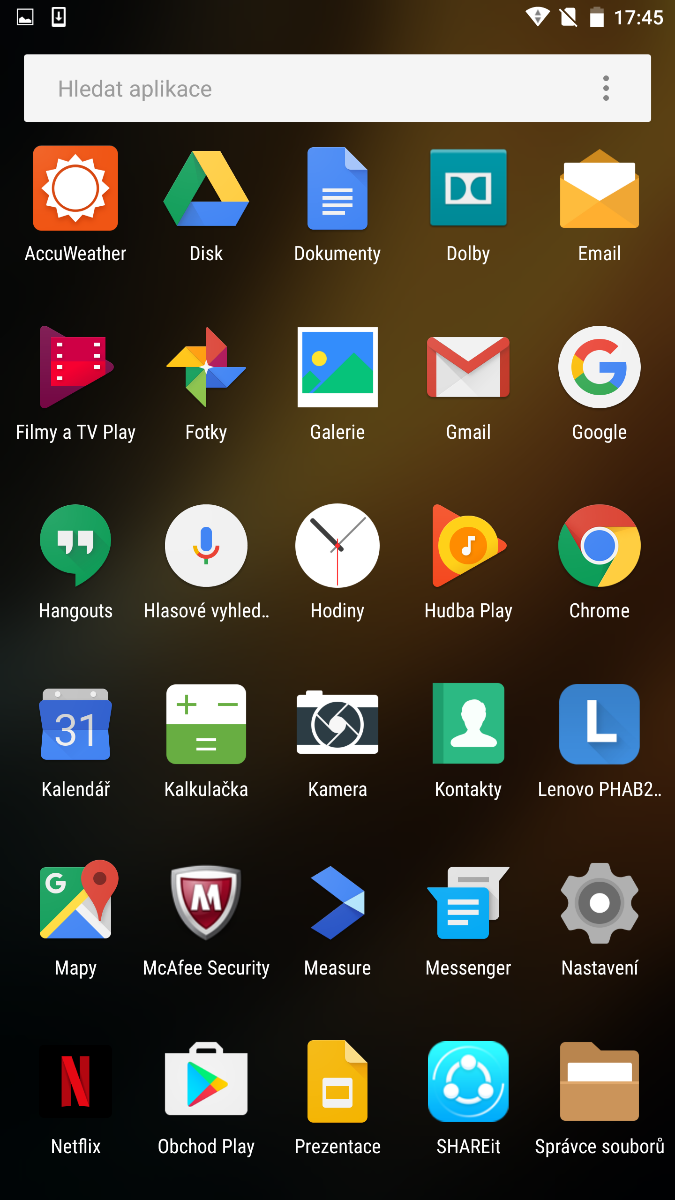675x1200 pixels.
Task: Open Hangouts
Action: (76, 546)
